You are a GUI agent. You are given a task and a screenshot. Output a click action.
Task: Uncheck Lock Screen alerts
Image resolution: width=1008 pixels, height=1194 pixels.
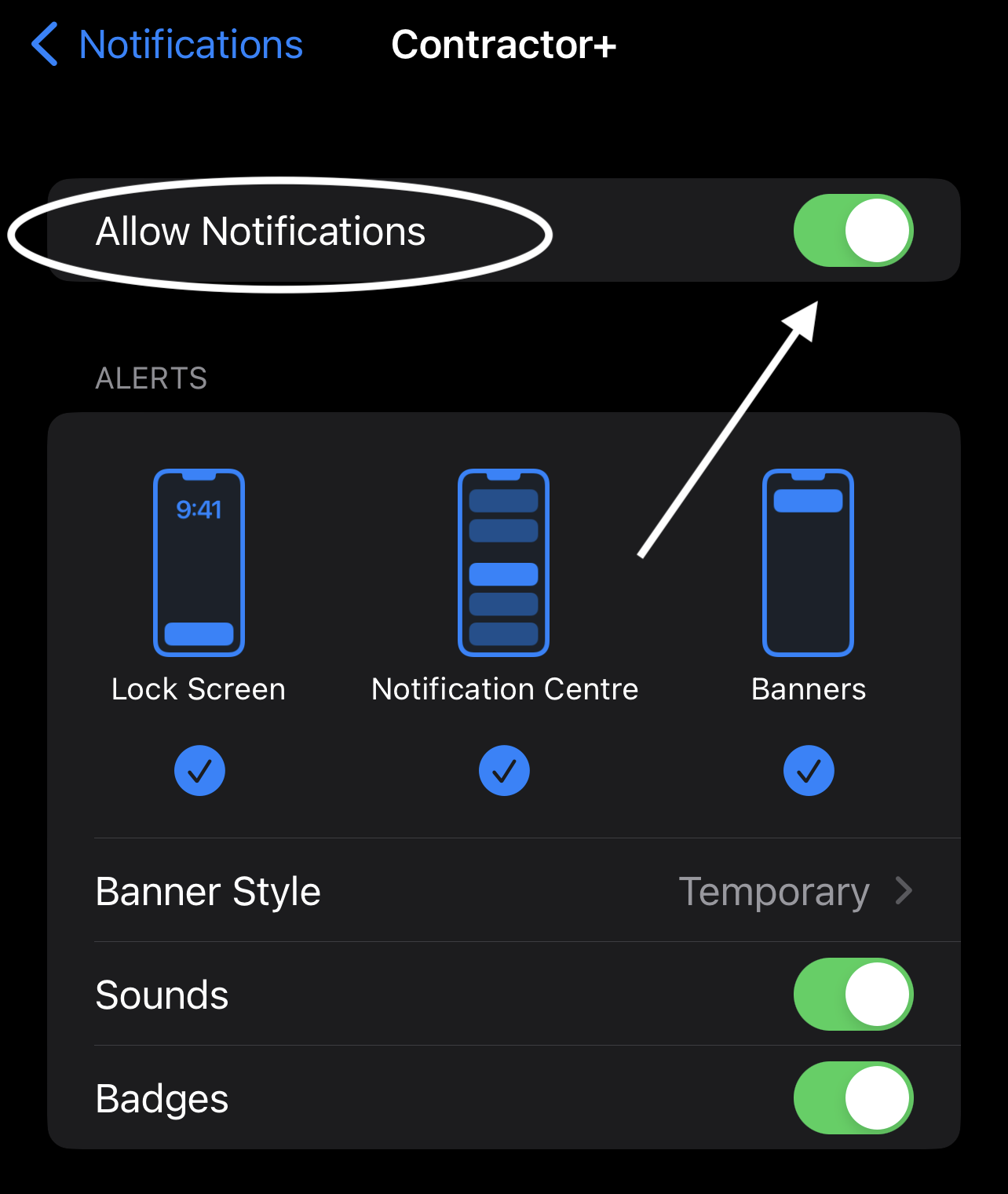(199, 770)
